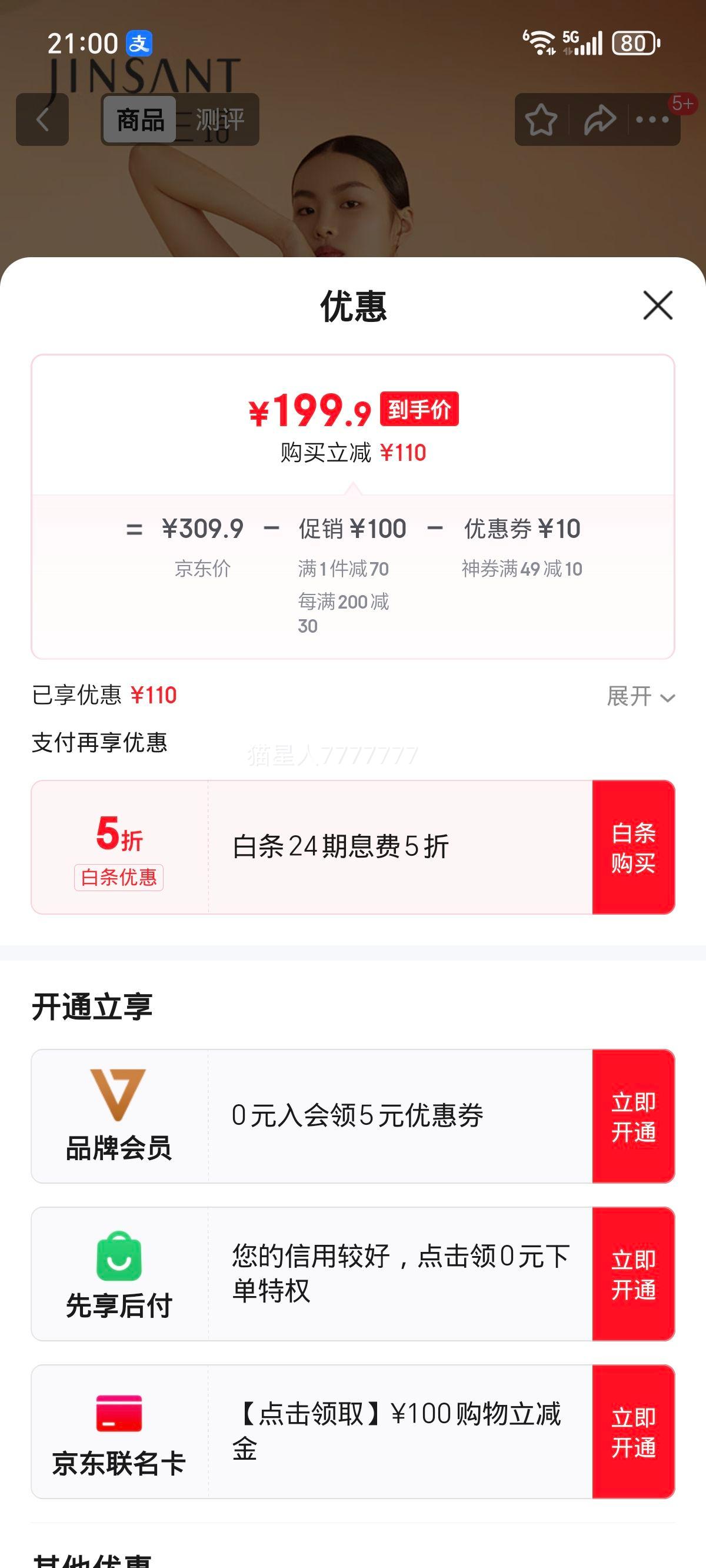Select the 商品 tab
This screenshot has height=1568, width=706.
pos(140,119)
